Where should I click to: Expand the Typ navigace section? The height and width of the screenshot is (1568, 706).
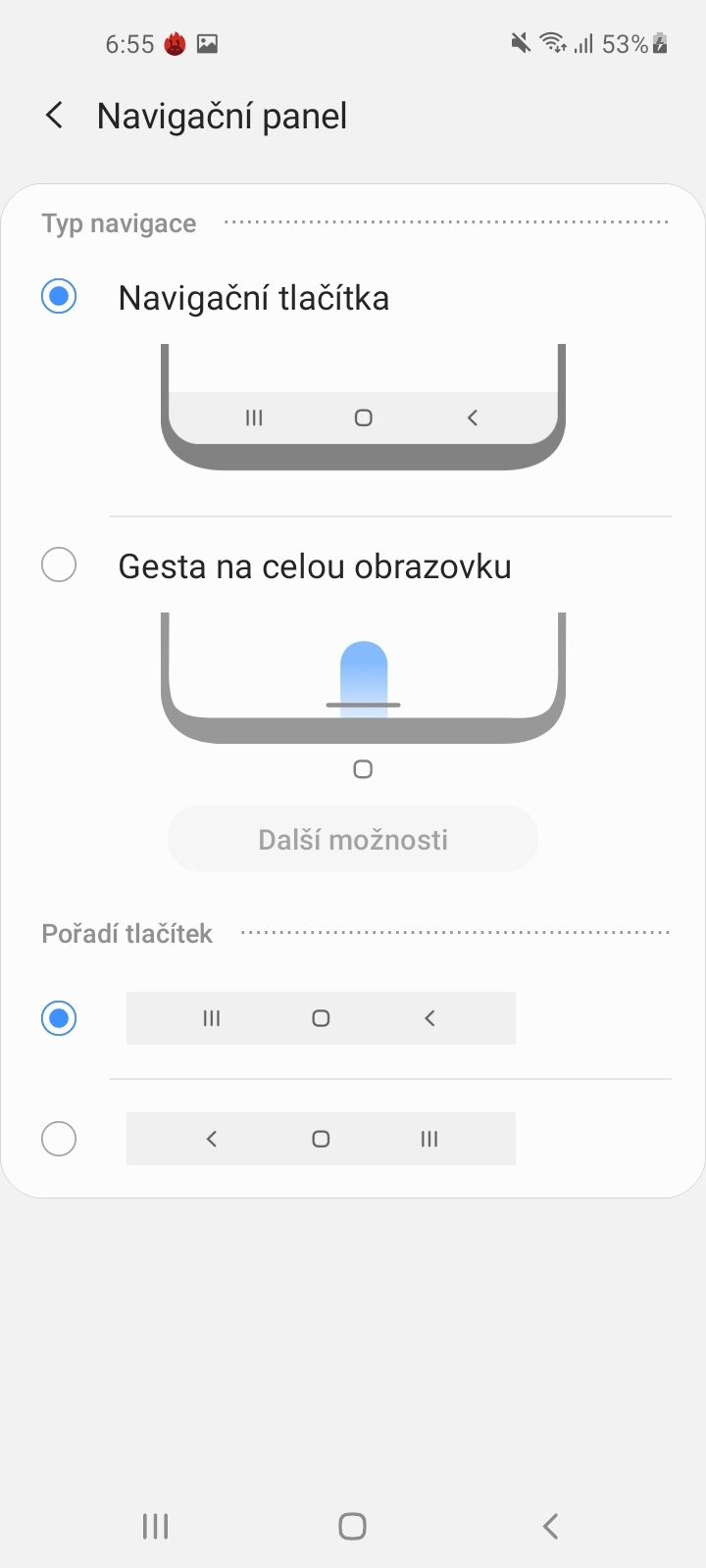tap(118, 223)
